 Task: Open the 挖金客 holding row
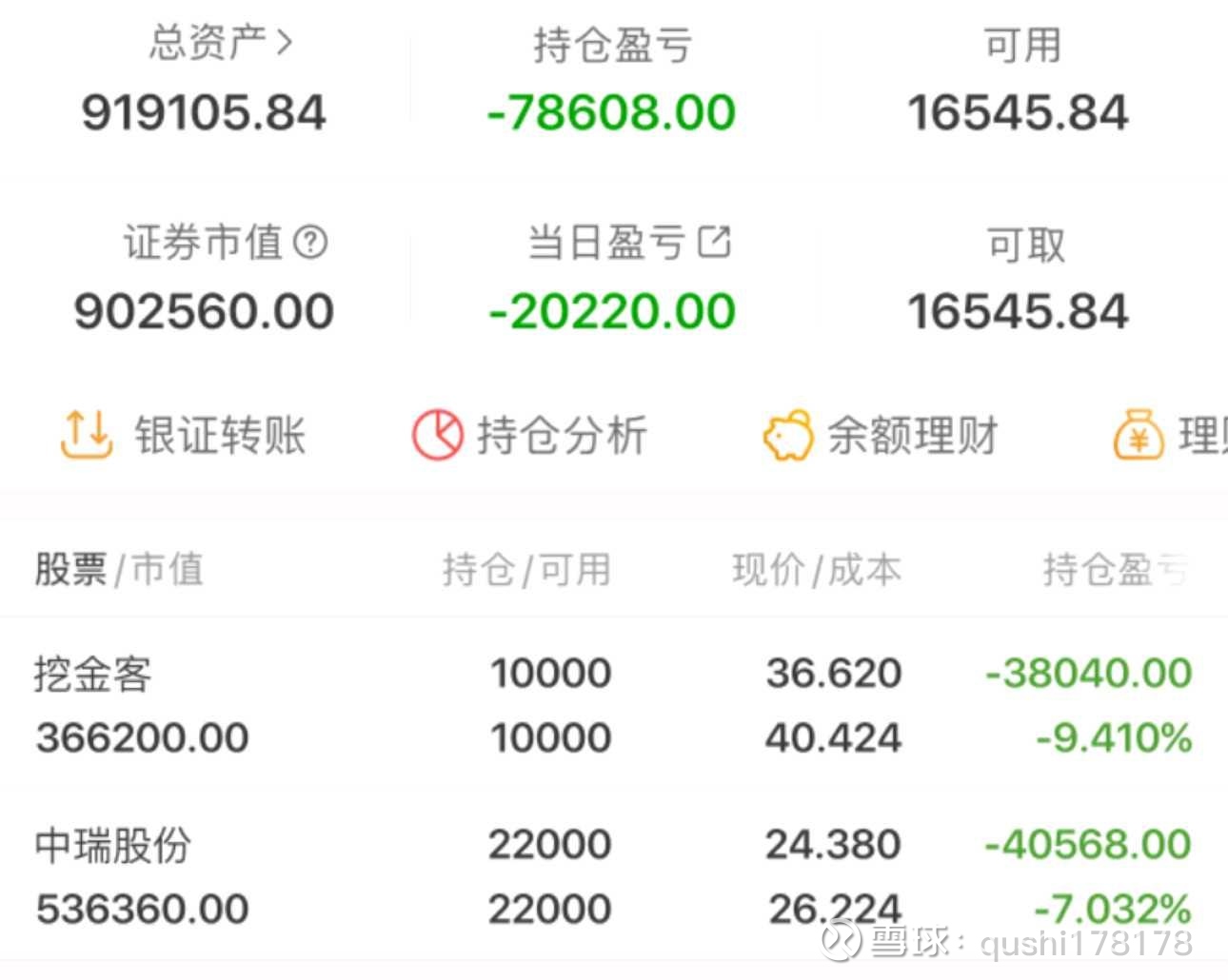point(614,705)
